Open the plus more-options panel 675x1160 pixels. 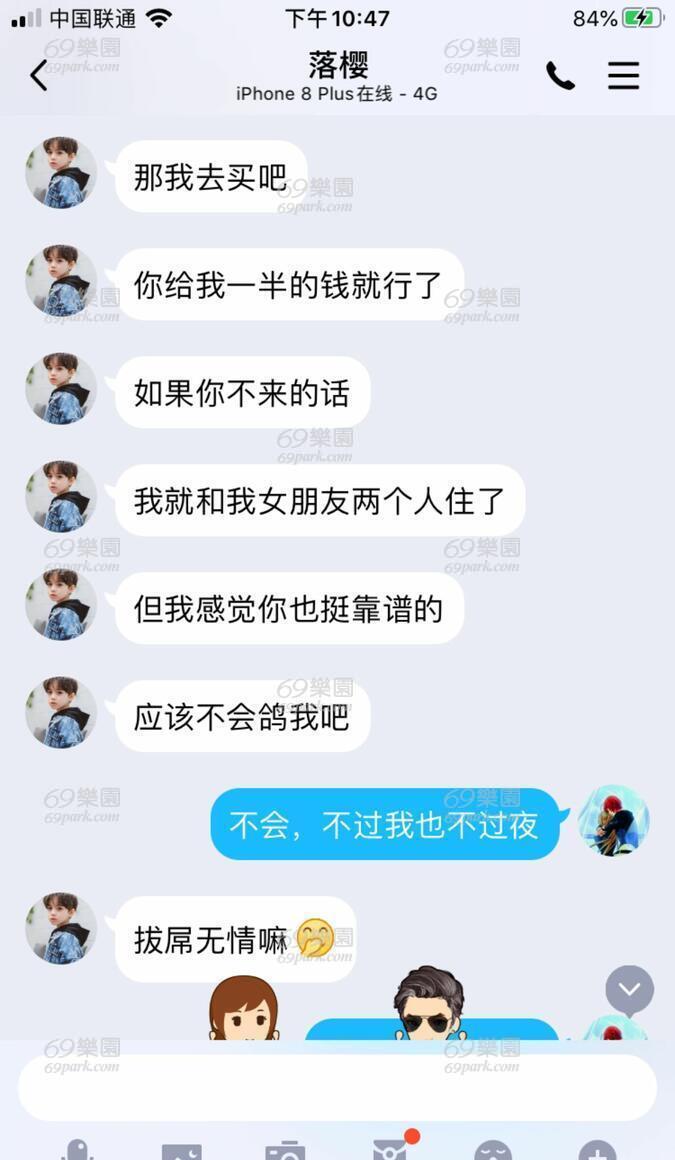click(597, 1150)
